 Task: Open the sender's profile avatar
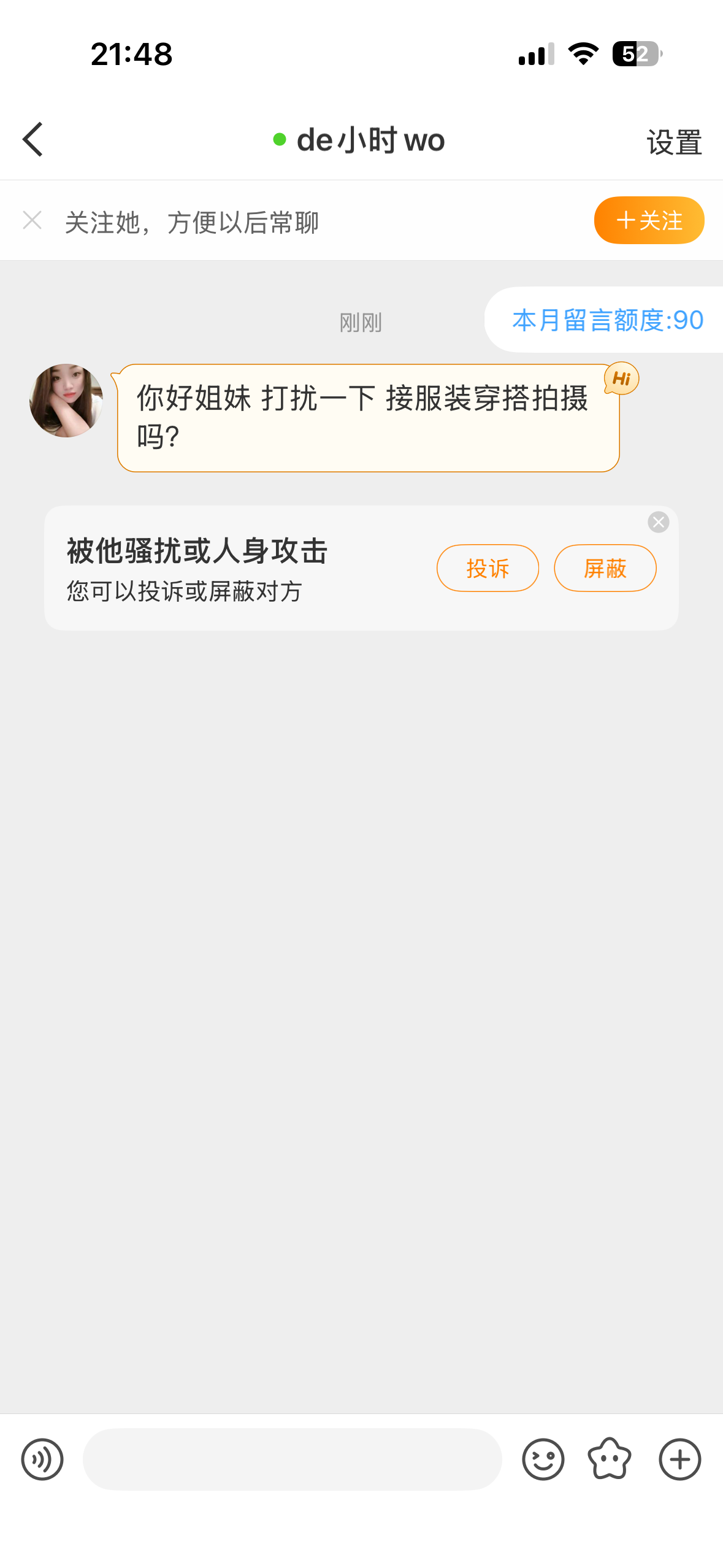tap(66, 401)
